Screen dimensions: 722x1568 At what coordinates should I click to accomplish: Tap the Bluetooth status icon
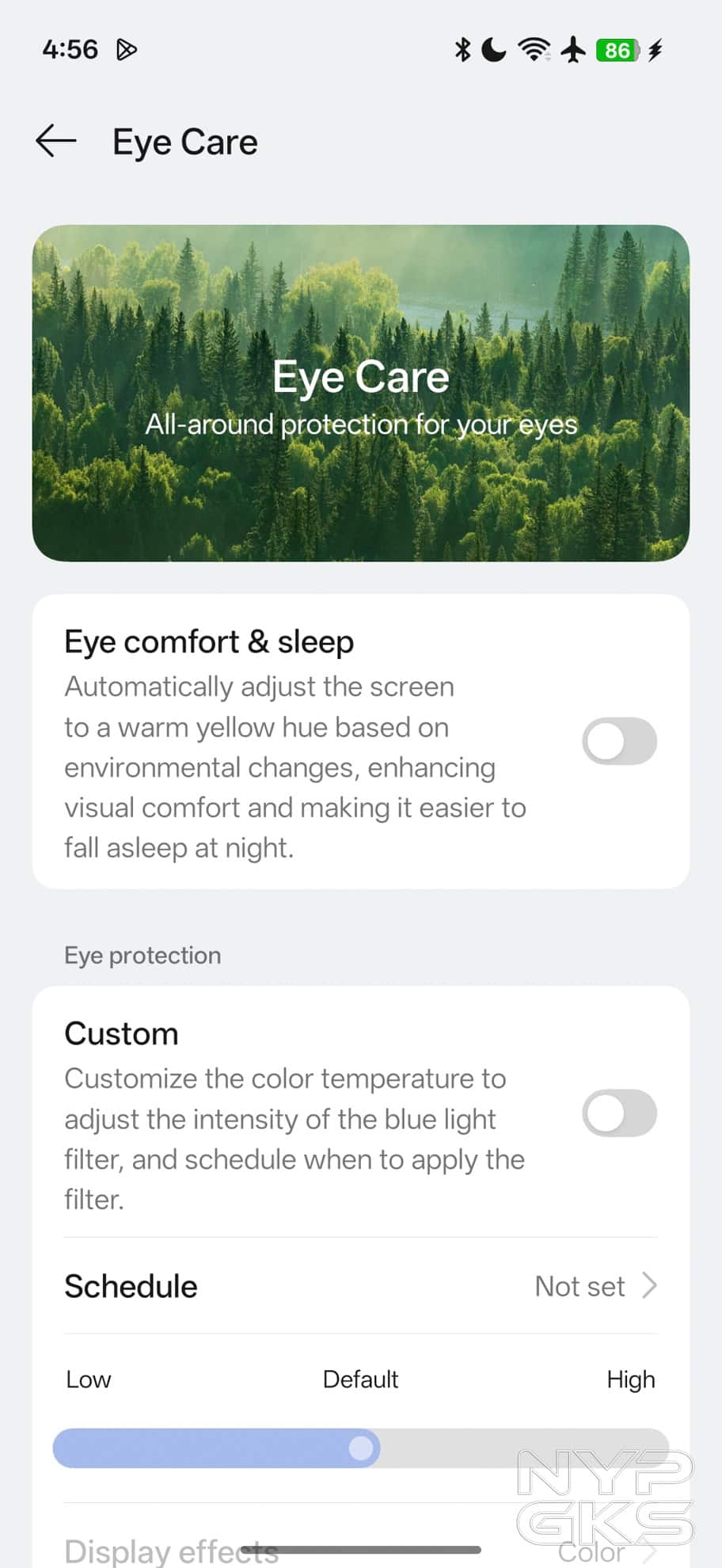pyautogui.click(x=462, y=50)
